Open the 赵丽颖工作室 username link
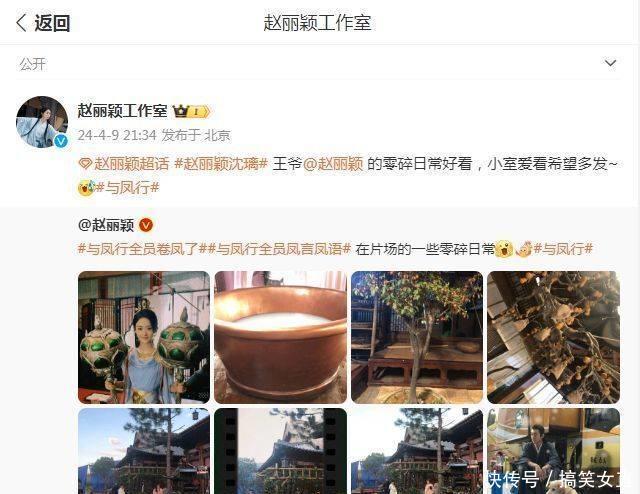Viewport: 640px width, 494px height. click(123, 111)
